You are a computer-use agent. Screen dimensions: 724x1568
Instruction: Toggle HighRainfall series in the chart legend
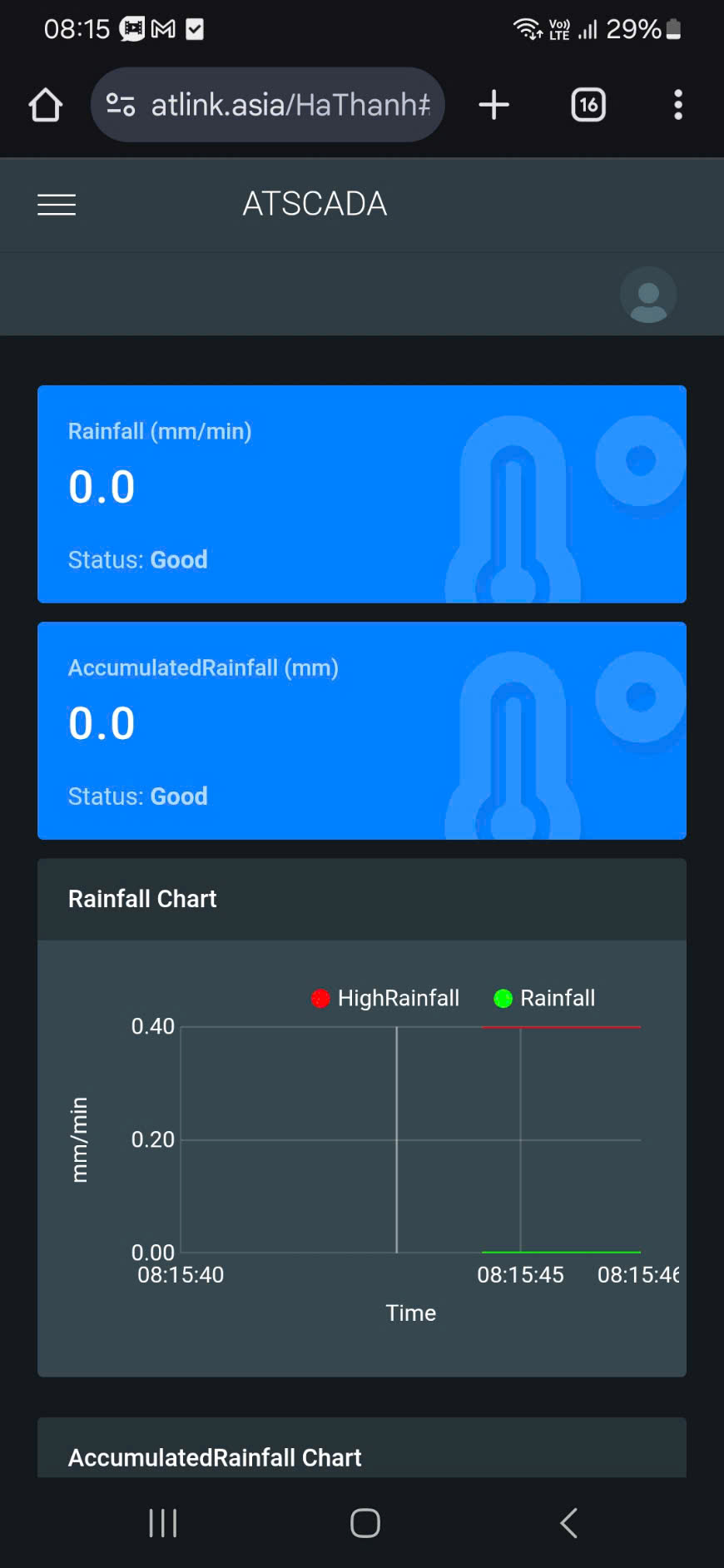385,998
